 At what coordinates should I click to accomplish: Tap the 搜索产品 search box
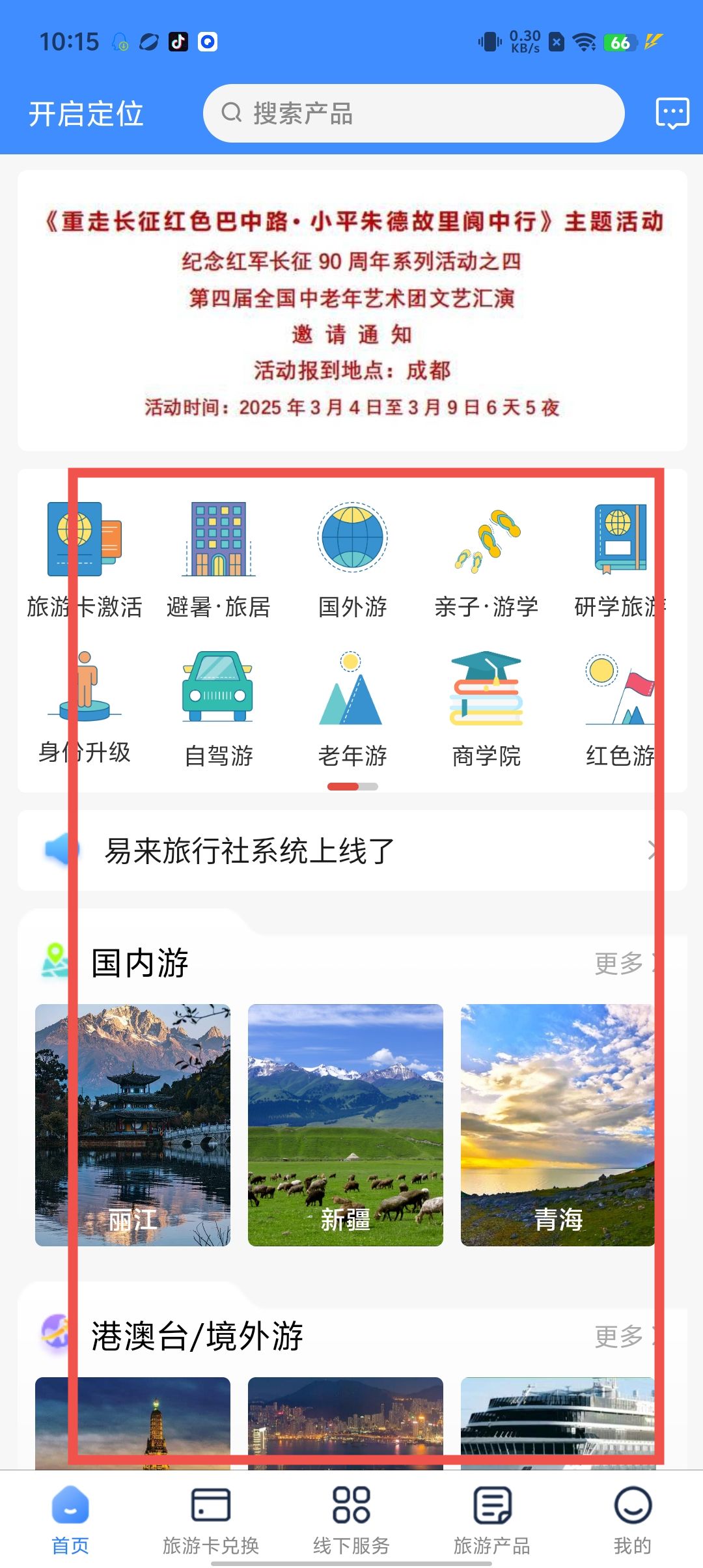[413, 113]
